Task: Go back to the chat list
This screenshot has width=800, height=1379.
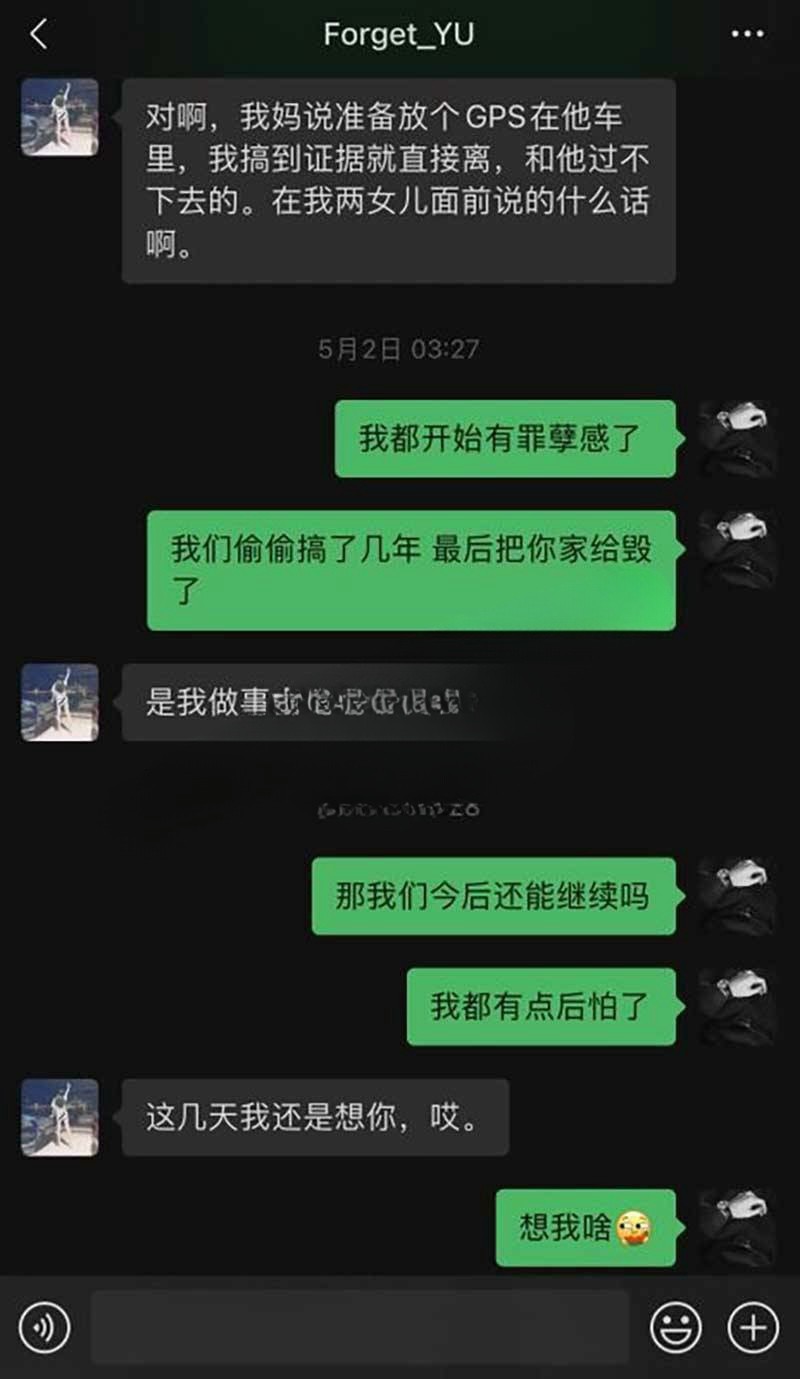Action: click(x=38, y=35)
